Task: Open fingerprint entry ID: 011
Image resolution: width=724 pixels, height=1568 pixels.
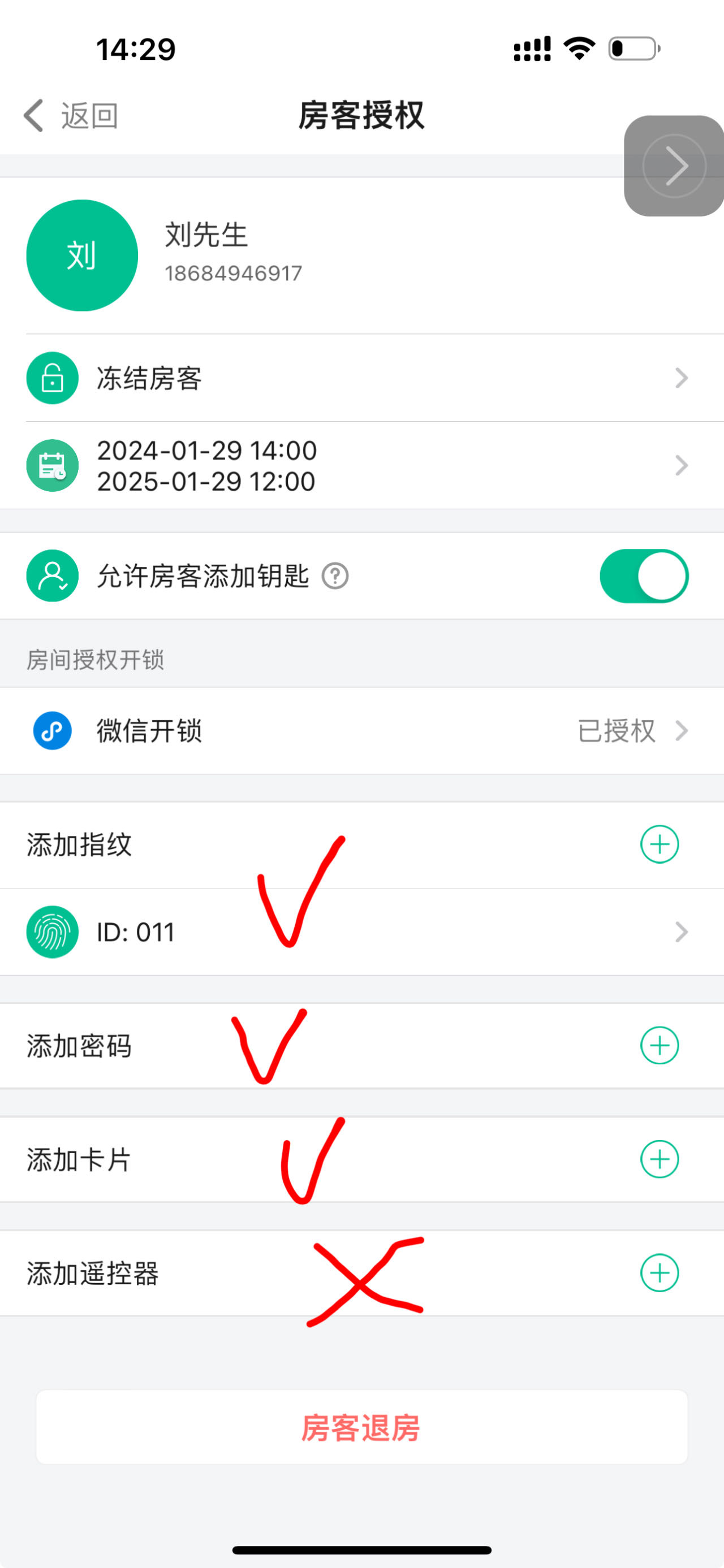Action: (361, 932)
